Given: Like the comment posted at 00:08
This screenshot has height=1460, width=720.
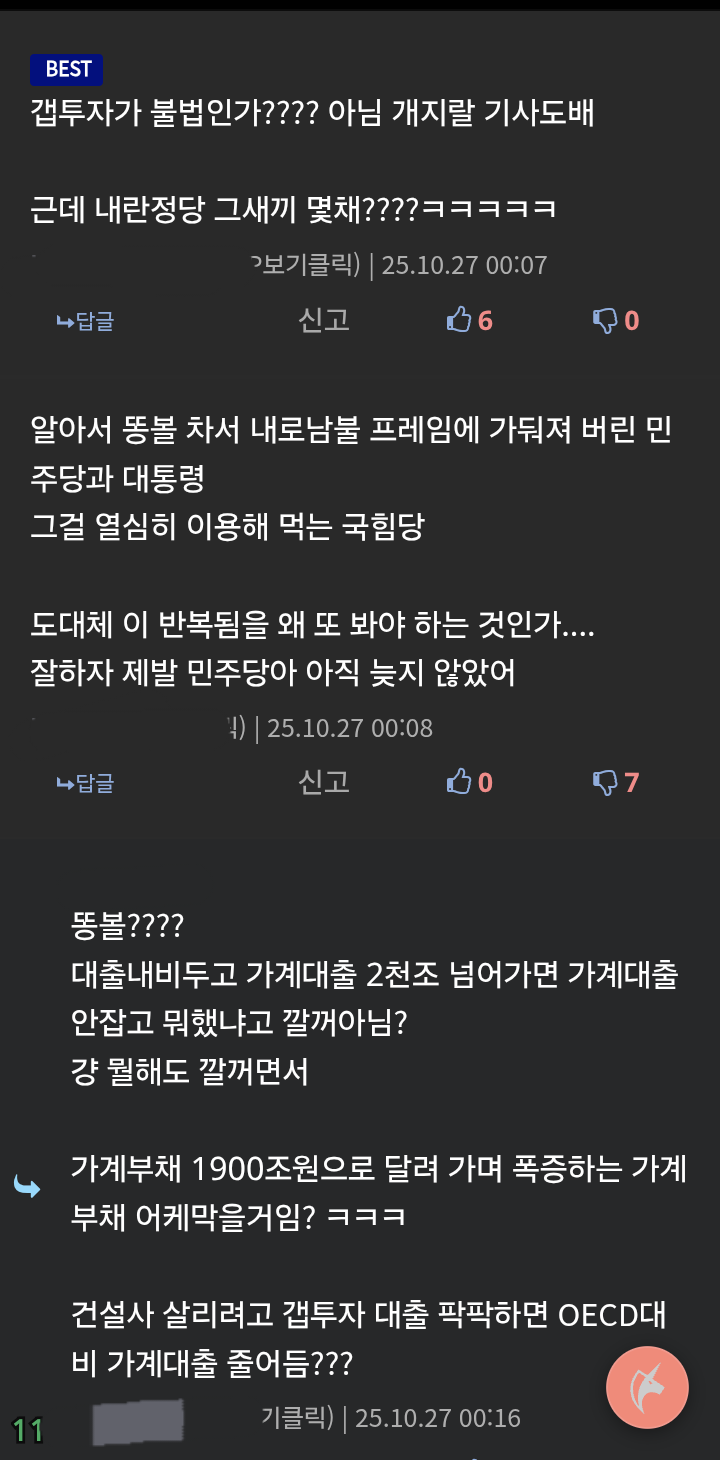Looking at the screenshot, I should (469, 782).
